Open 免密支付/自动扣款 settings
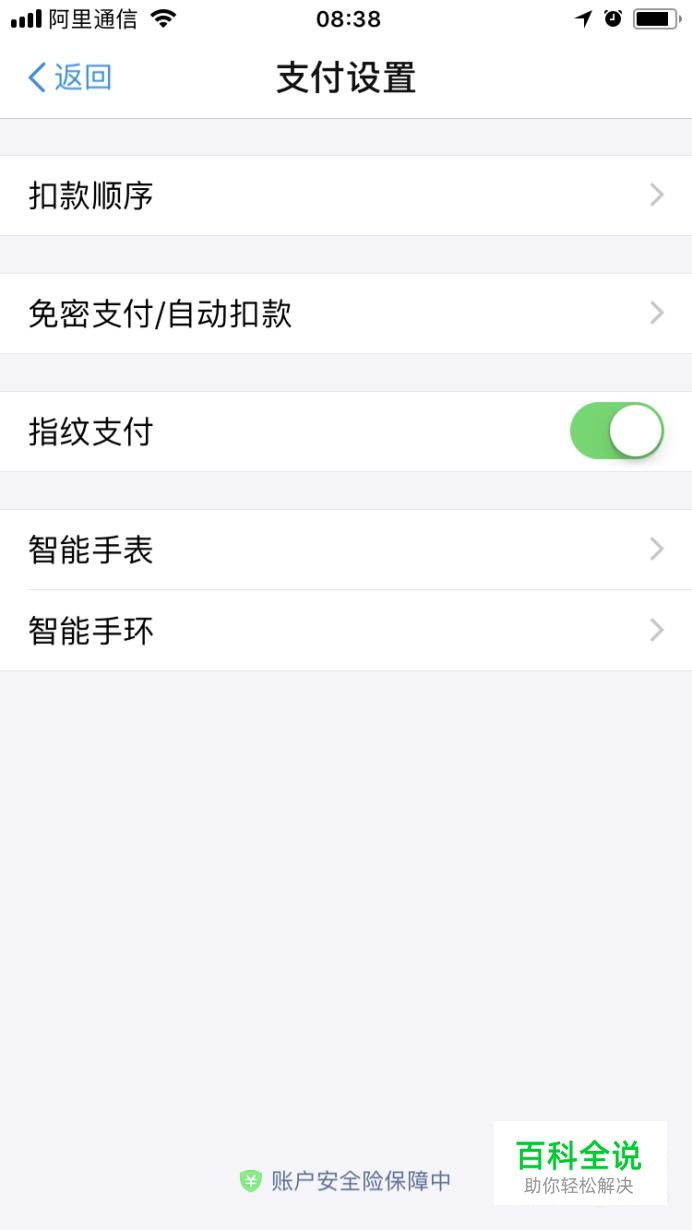 [346, 313]
